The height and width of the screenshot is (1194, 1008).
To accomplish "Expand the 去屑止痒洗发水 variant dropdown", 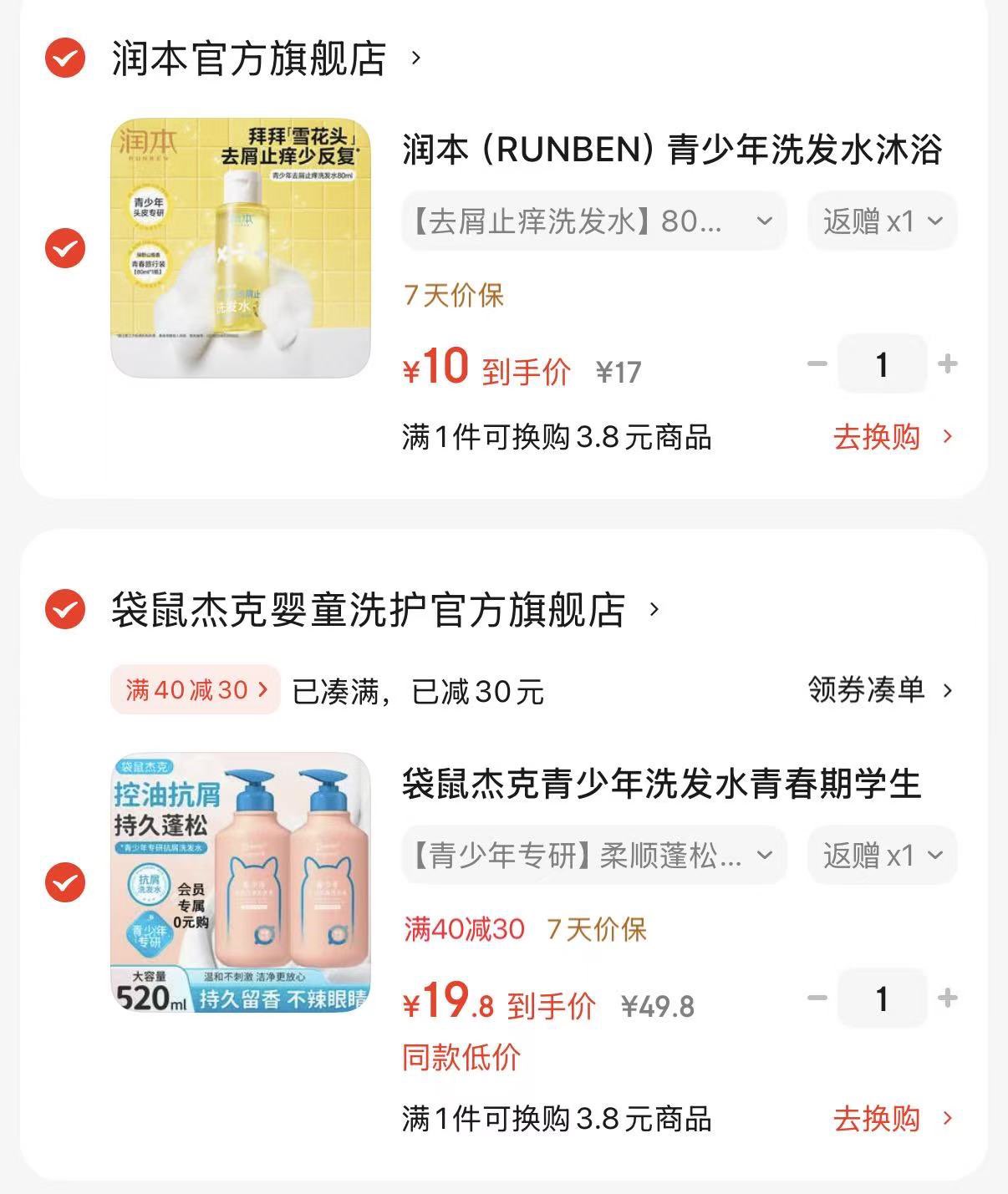I will click(x=593, y=221).
